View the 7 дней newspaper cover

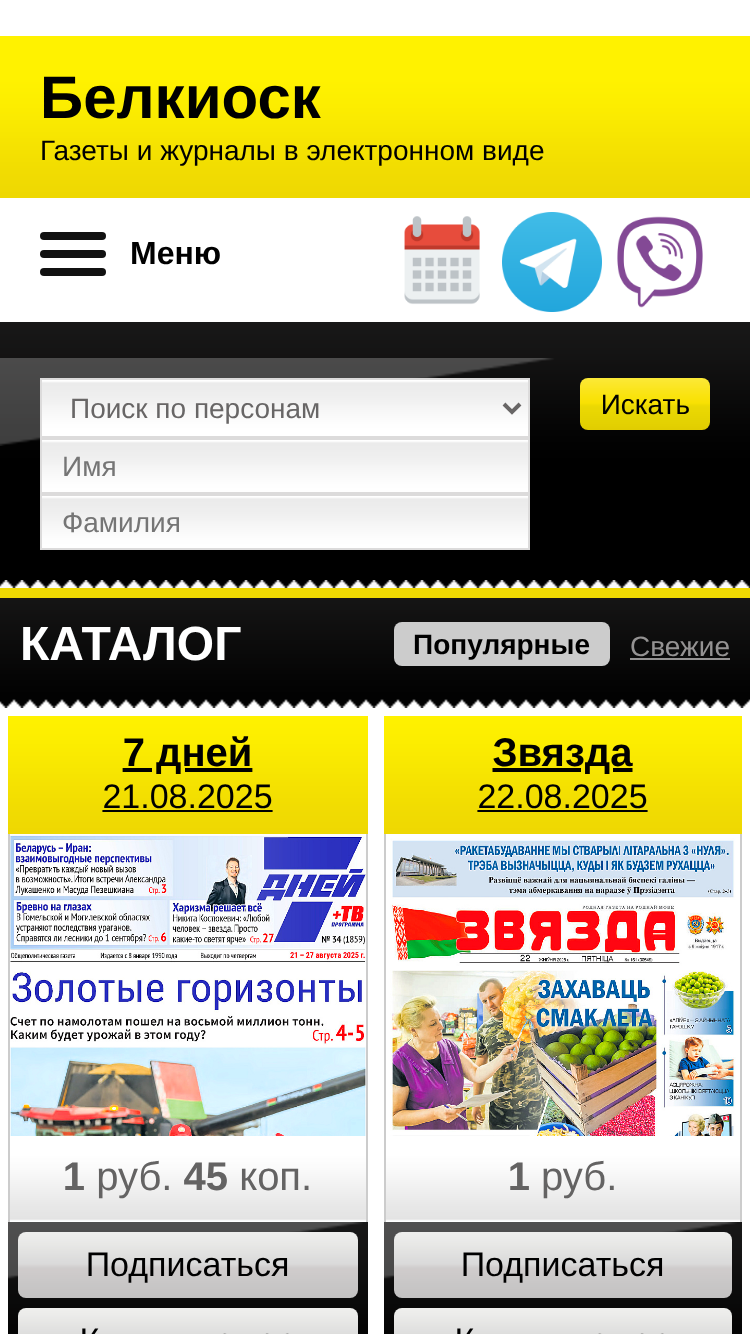pos(188,985)
